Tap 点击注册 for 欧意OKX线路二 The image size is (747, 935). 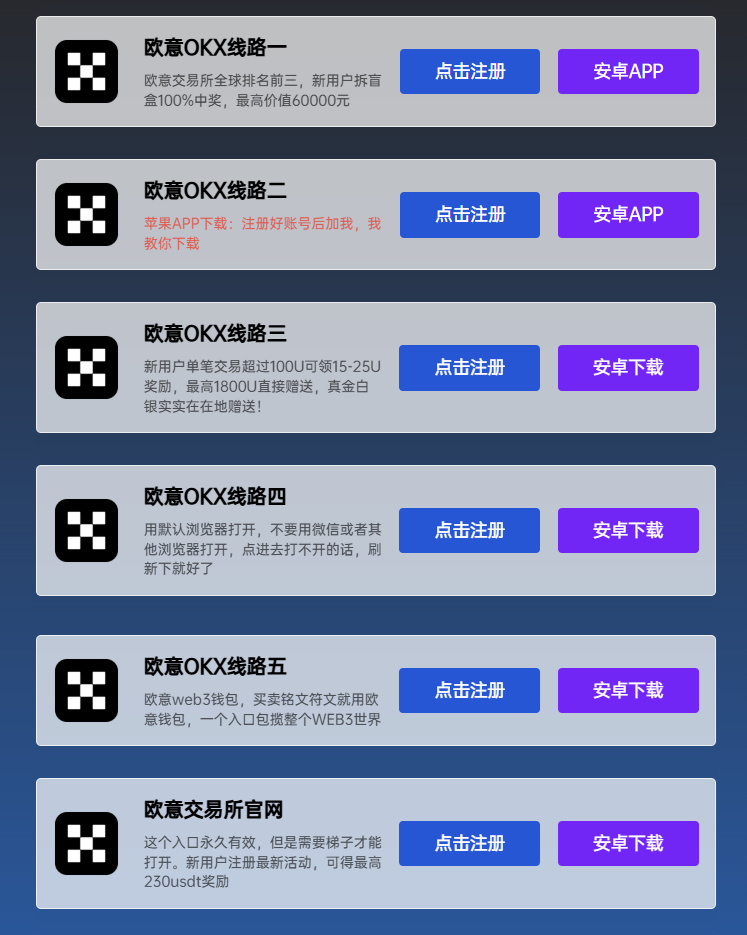point(469,215)
